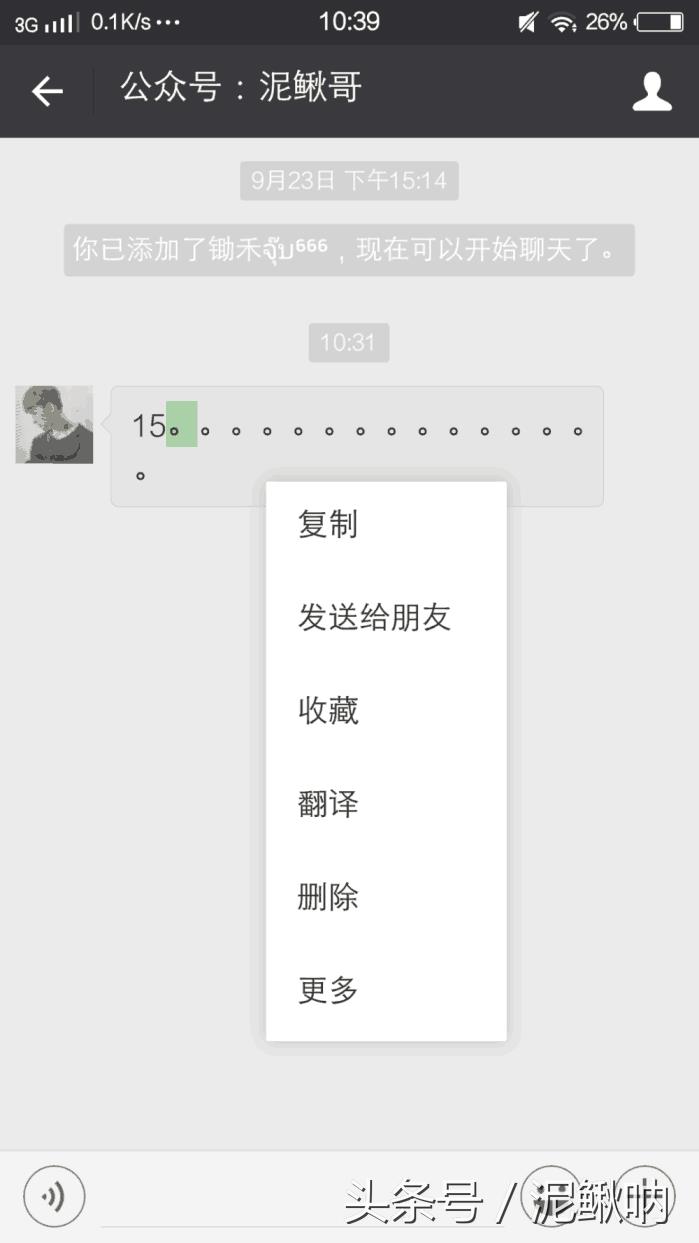Open the chat profile info icon
Viewport: 699px width, 1243px height.
pos(652,92)
